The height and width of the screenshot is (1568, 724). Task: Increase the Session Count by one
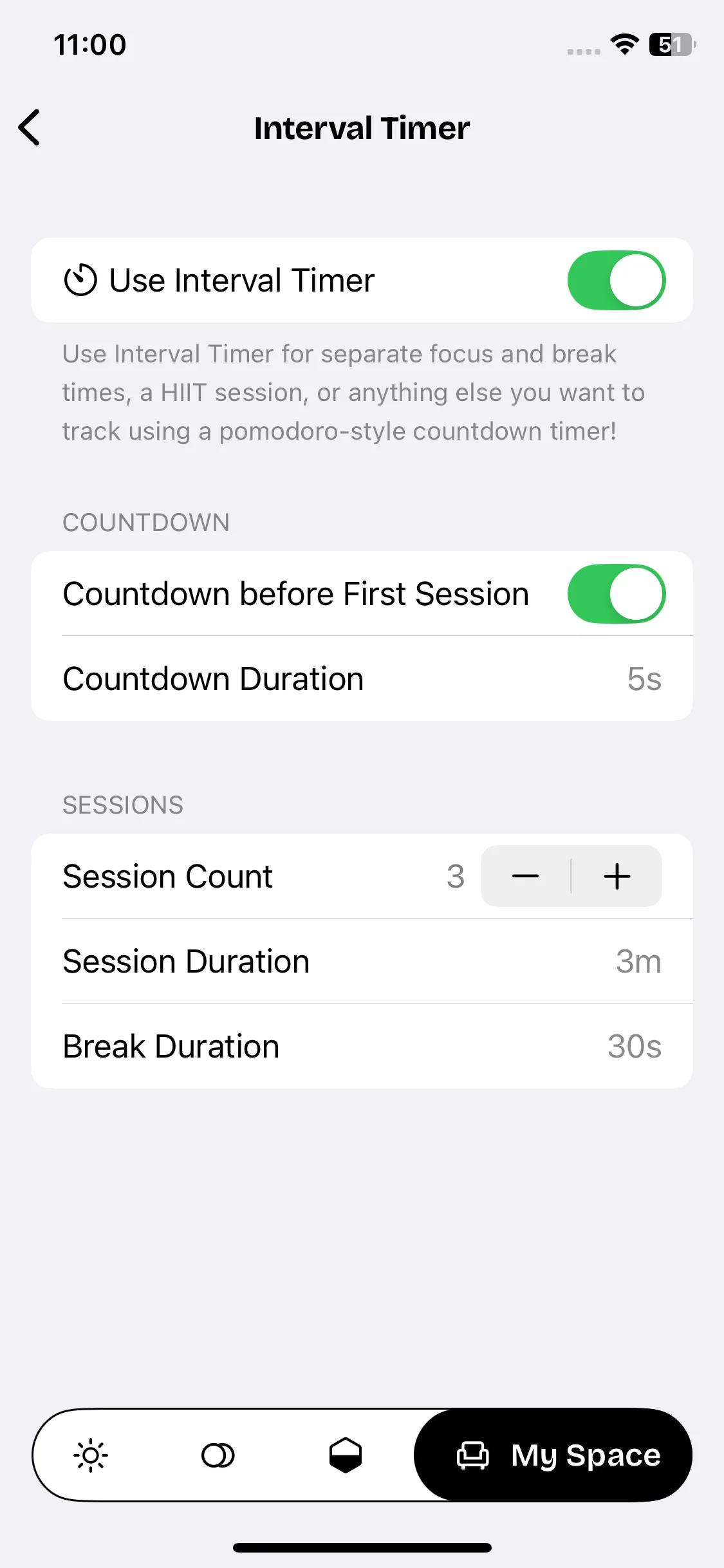tap(617, 876)
